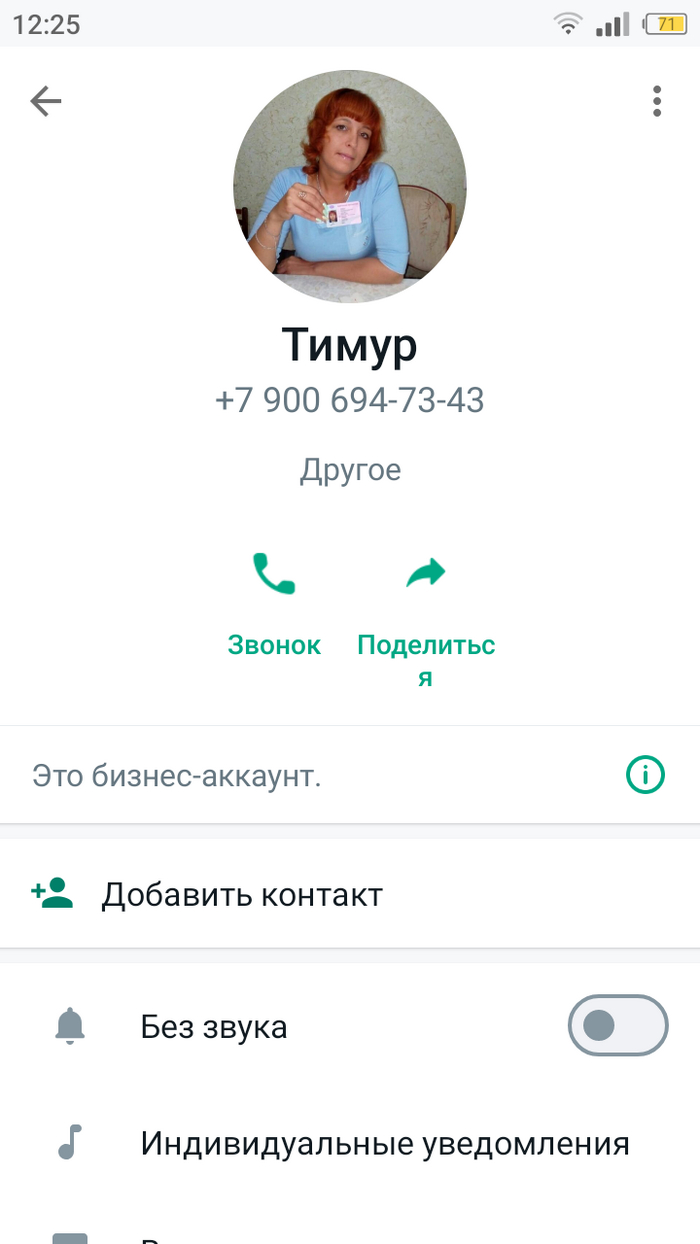
Task: Start a call via Звонок
Action: (274, 600)
